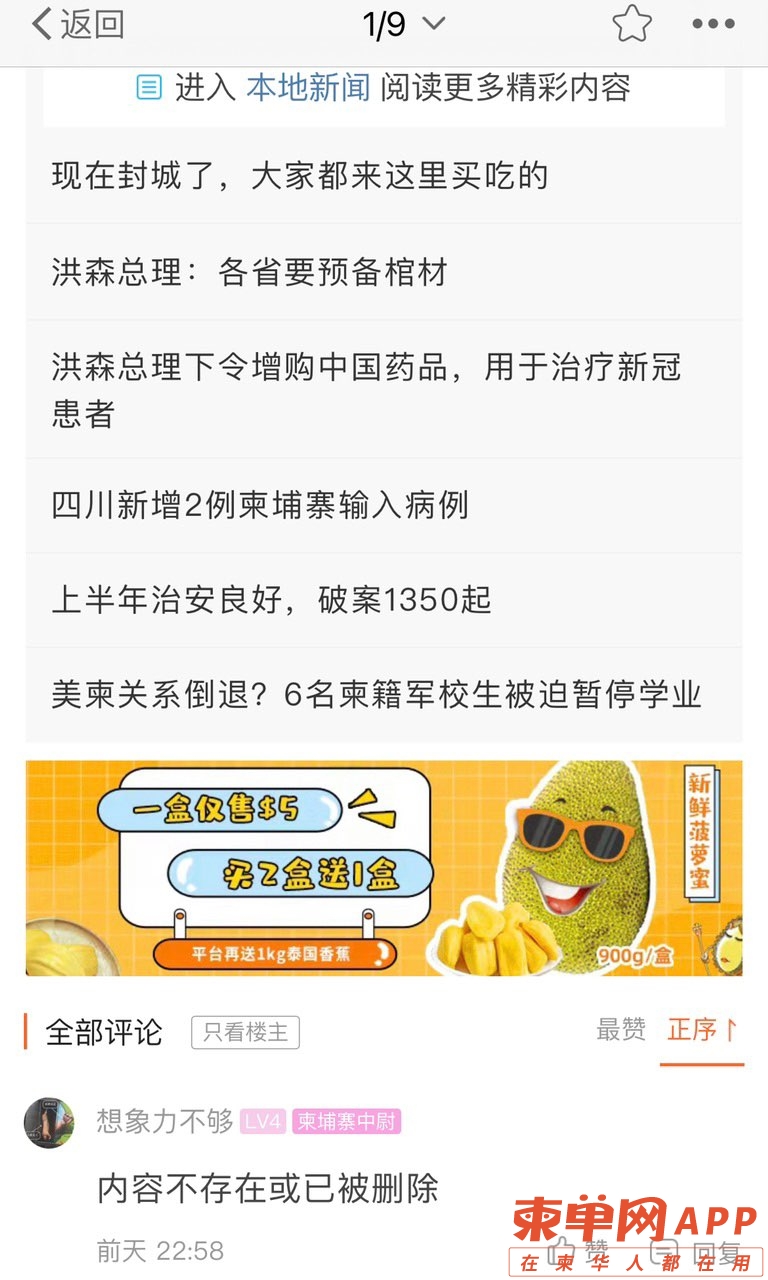Go back using the 返回 button
The width and height of the screenshot is (768, 1280).
(78, 25)
